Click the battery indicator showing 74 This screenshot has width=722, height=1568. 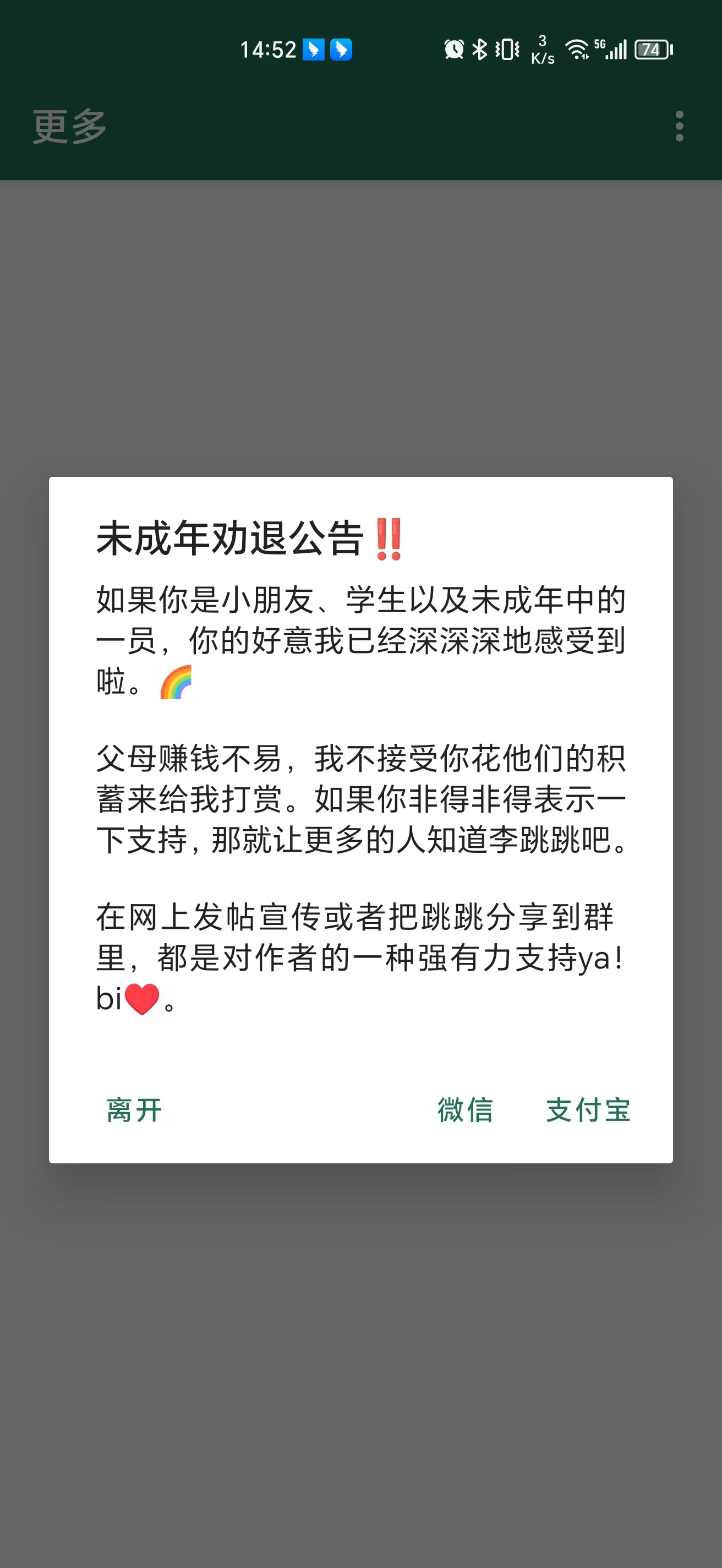(652, 48)
